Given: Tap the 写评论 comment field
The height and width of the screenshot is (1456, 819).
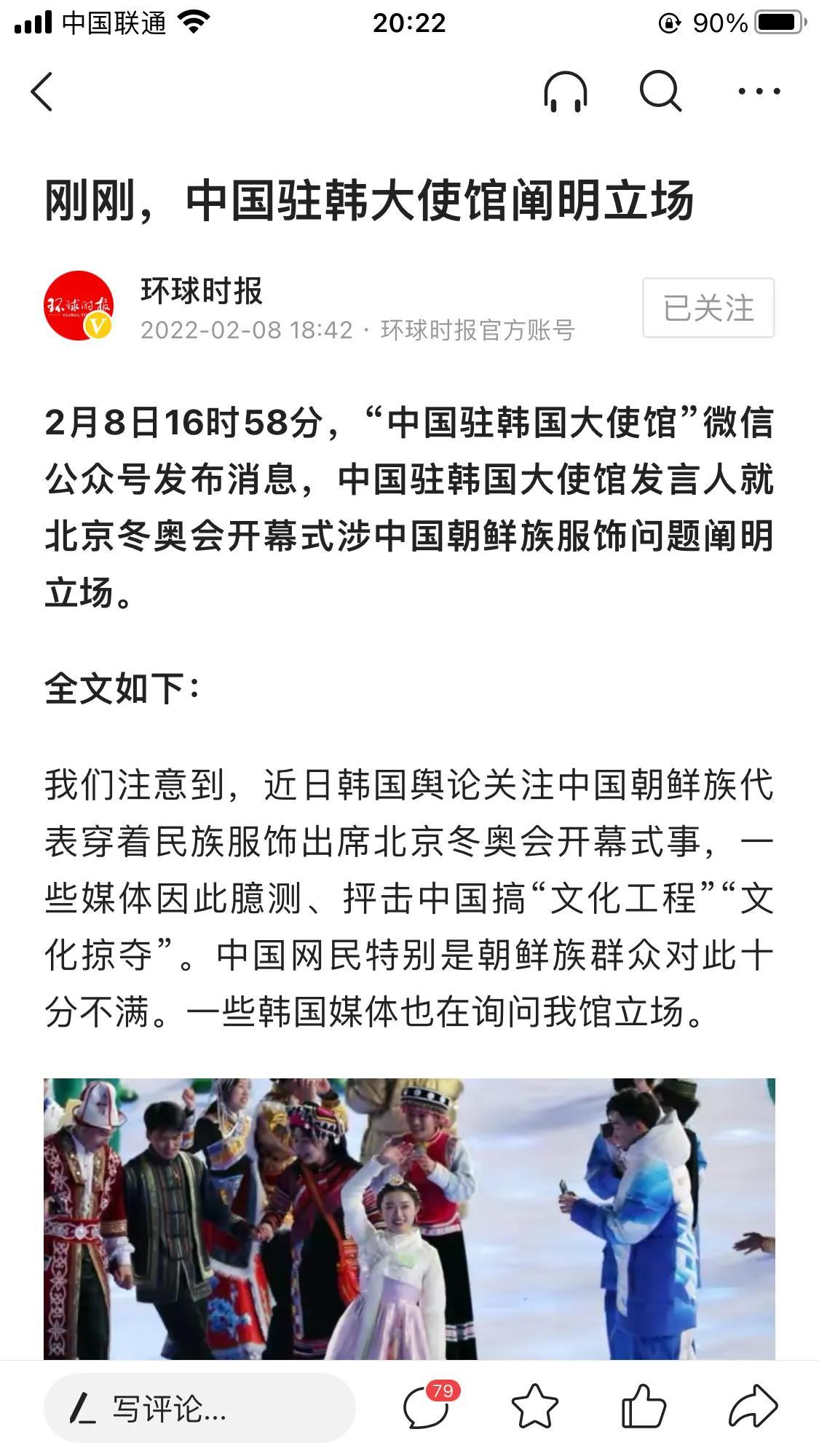Looking at the screenshot, I should tap(199, 1409).
